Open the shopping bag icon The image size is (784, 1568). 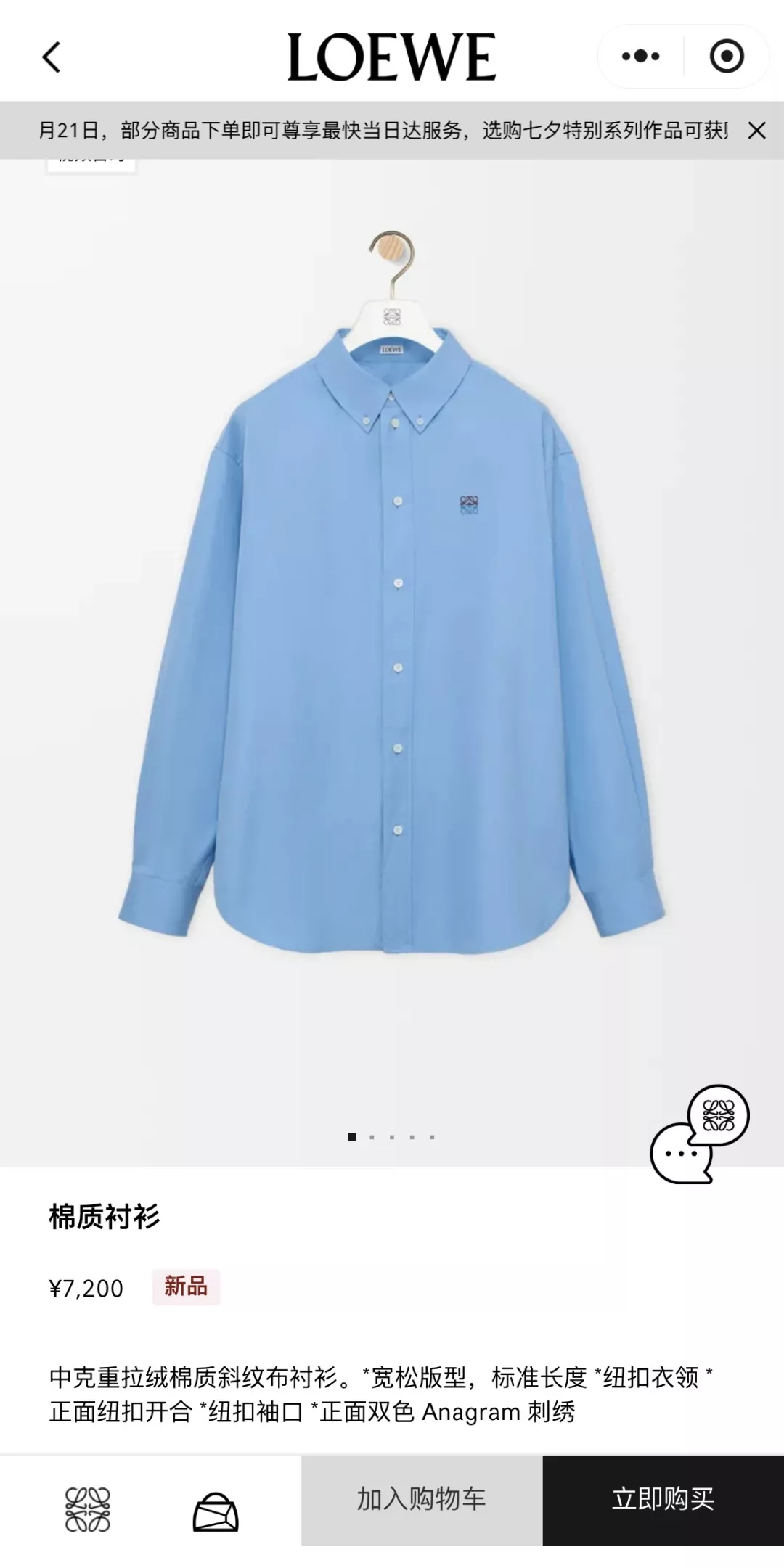[216, 1511]
